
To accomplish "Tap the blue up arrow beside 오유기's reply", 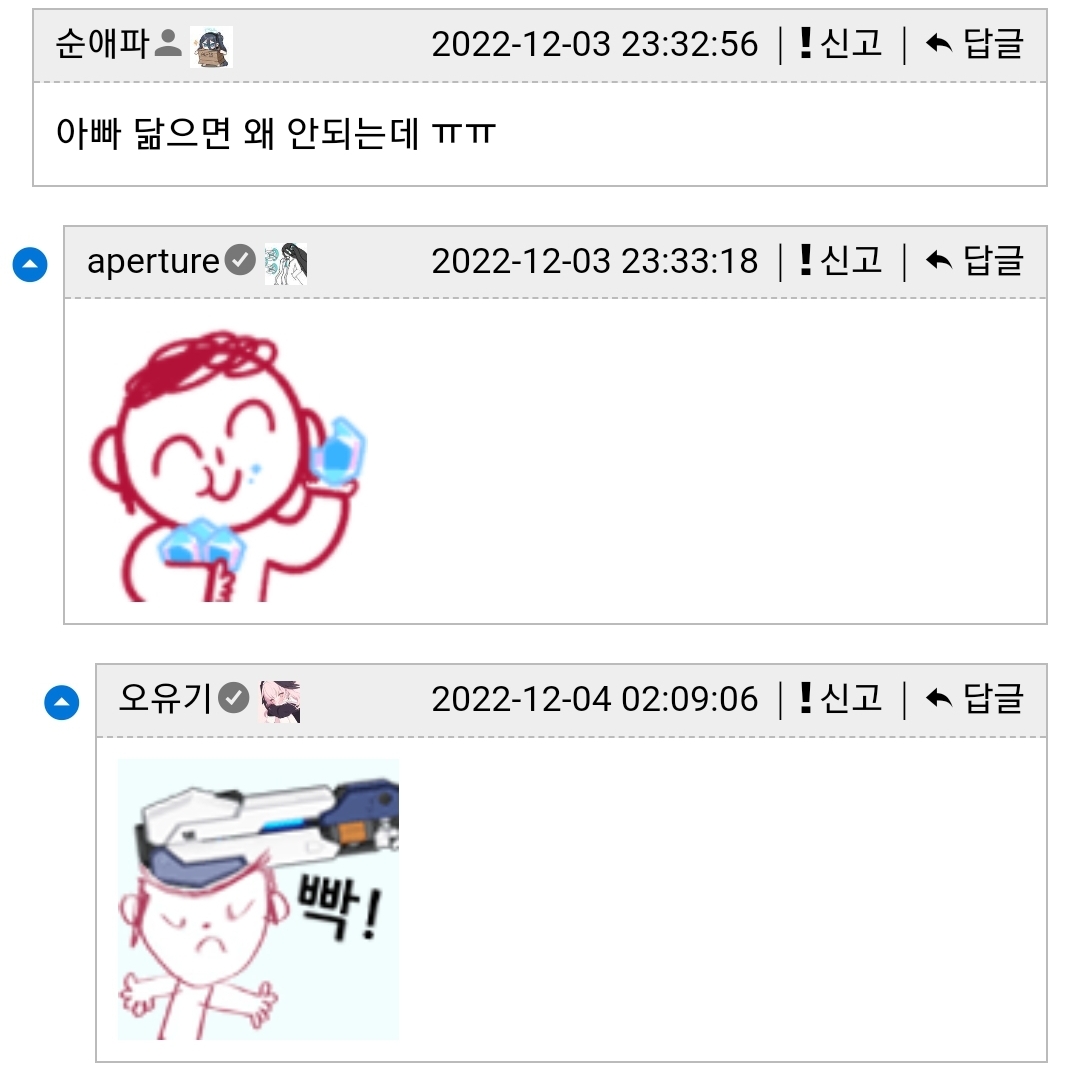I will tap(62, 703).
